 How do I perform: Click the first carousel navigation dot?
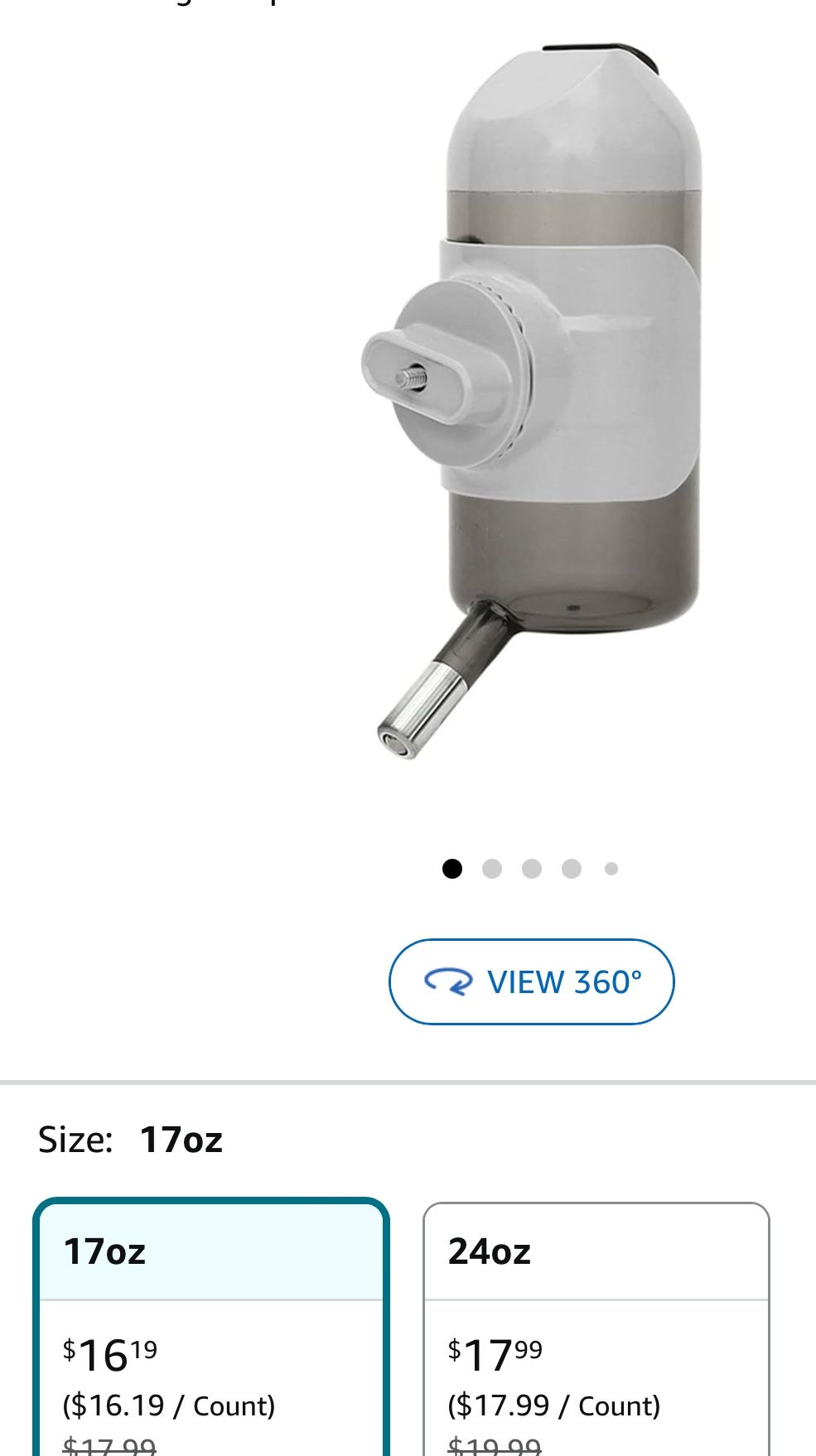452,870
